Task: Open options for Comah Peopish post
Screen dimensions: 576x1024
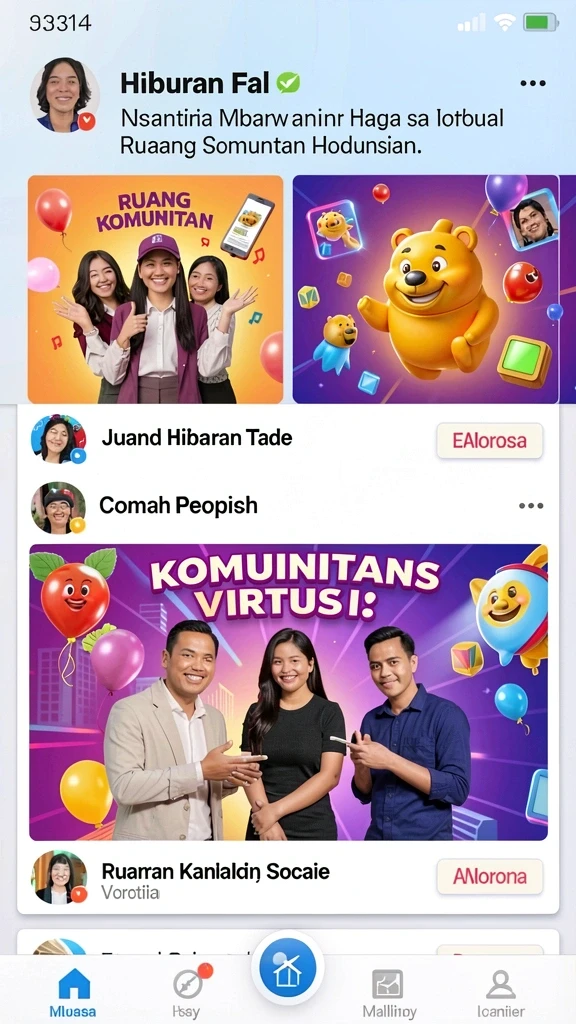Action: click(531, 506)
